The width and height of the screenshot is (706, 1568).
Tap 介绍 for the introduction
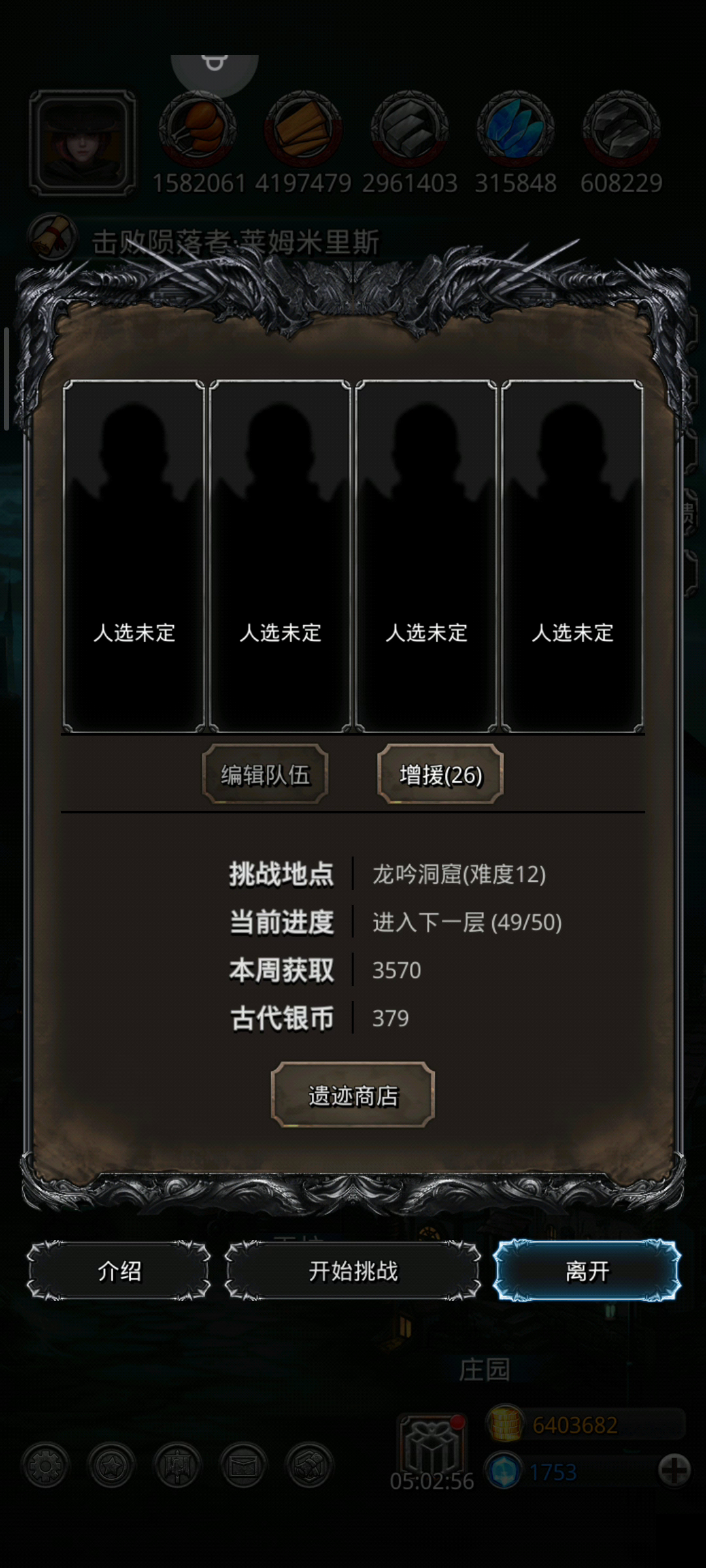[119, 1271]
